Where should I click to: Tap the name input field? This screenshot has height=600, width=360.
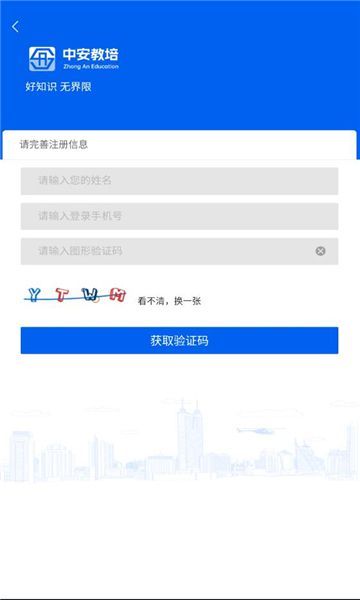(179, 181)
